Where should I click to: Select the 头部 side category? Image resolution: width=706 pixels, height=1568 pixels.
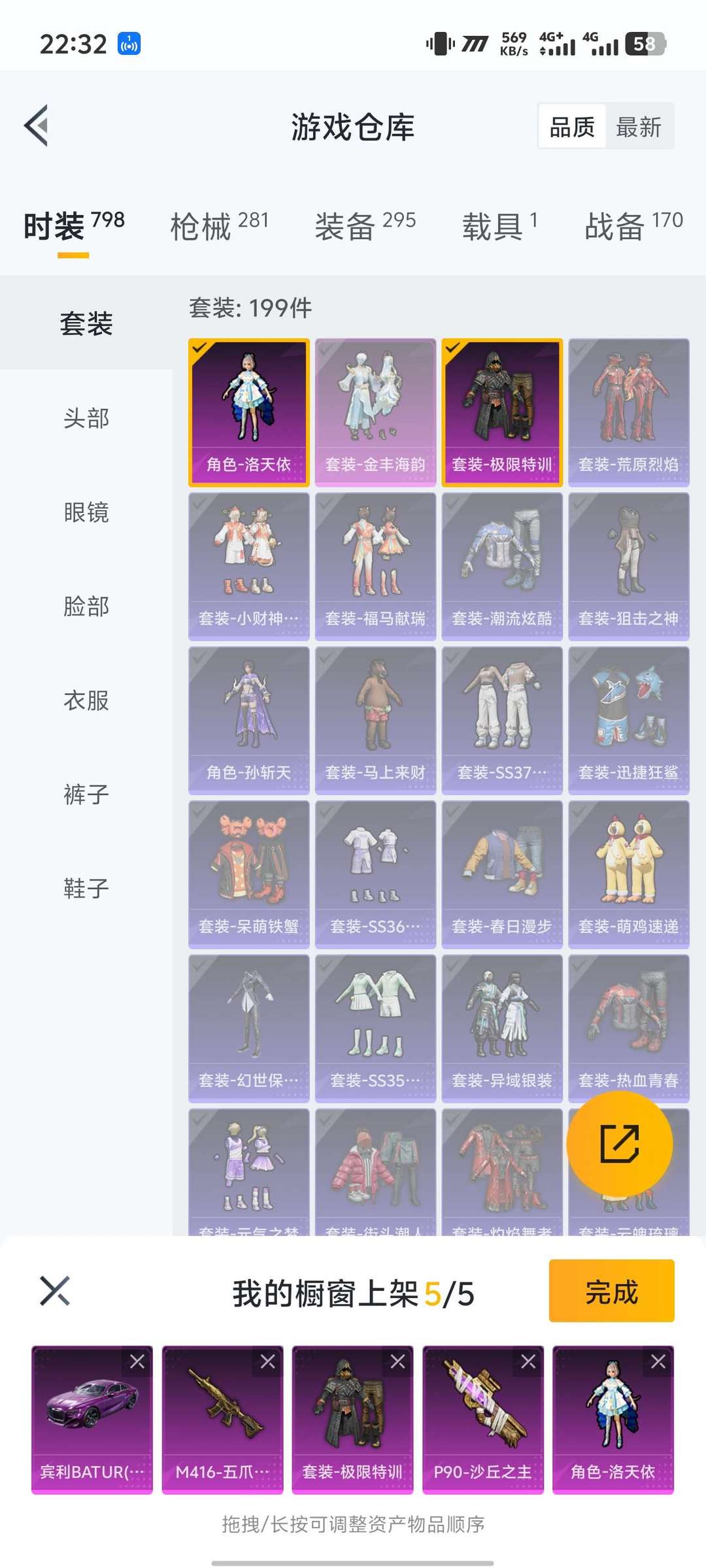86,418
